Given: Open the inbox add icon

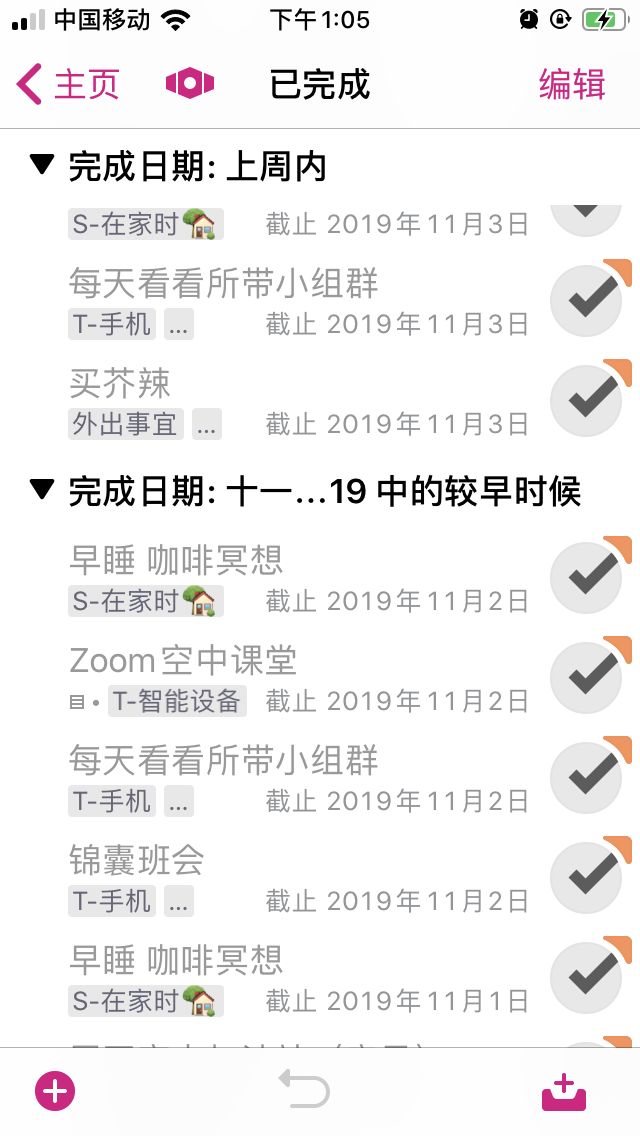Looking at the screenshot, I should coord(564,1093).
